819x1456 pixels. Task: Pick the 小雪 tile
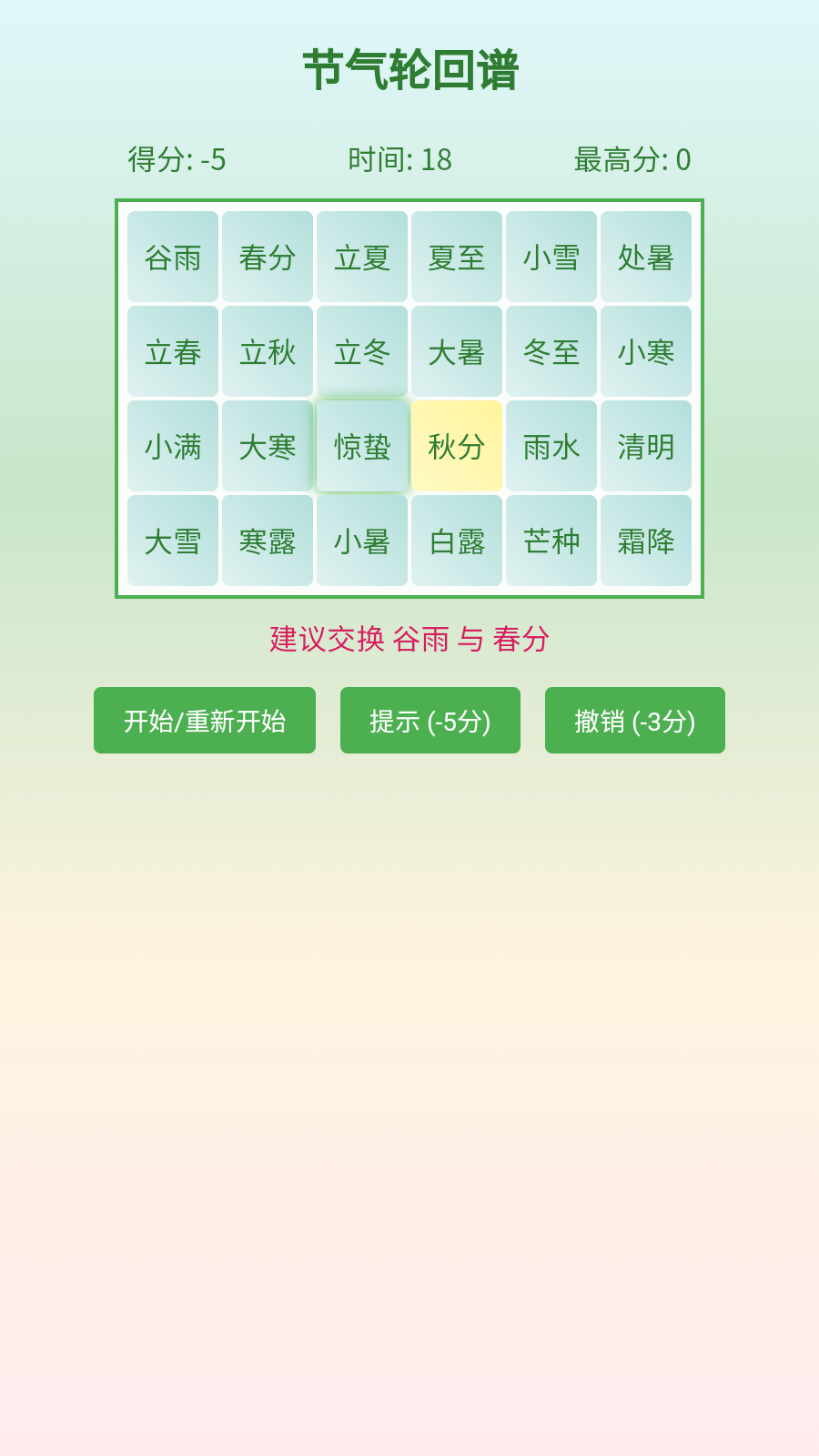(551, 257)
